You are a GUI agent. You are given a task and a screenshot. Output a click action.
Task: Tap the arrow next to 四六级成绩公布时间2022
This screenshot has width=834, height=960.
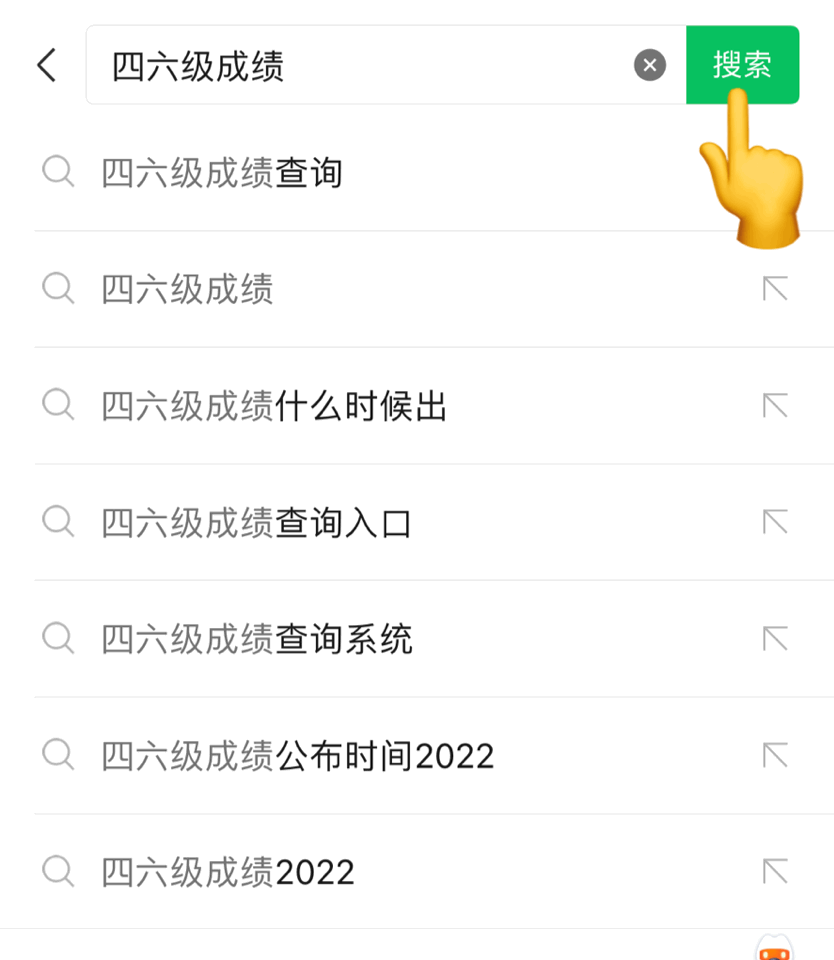coord(775,755)
